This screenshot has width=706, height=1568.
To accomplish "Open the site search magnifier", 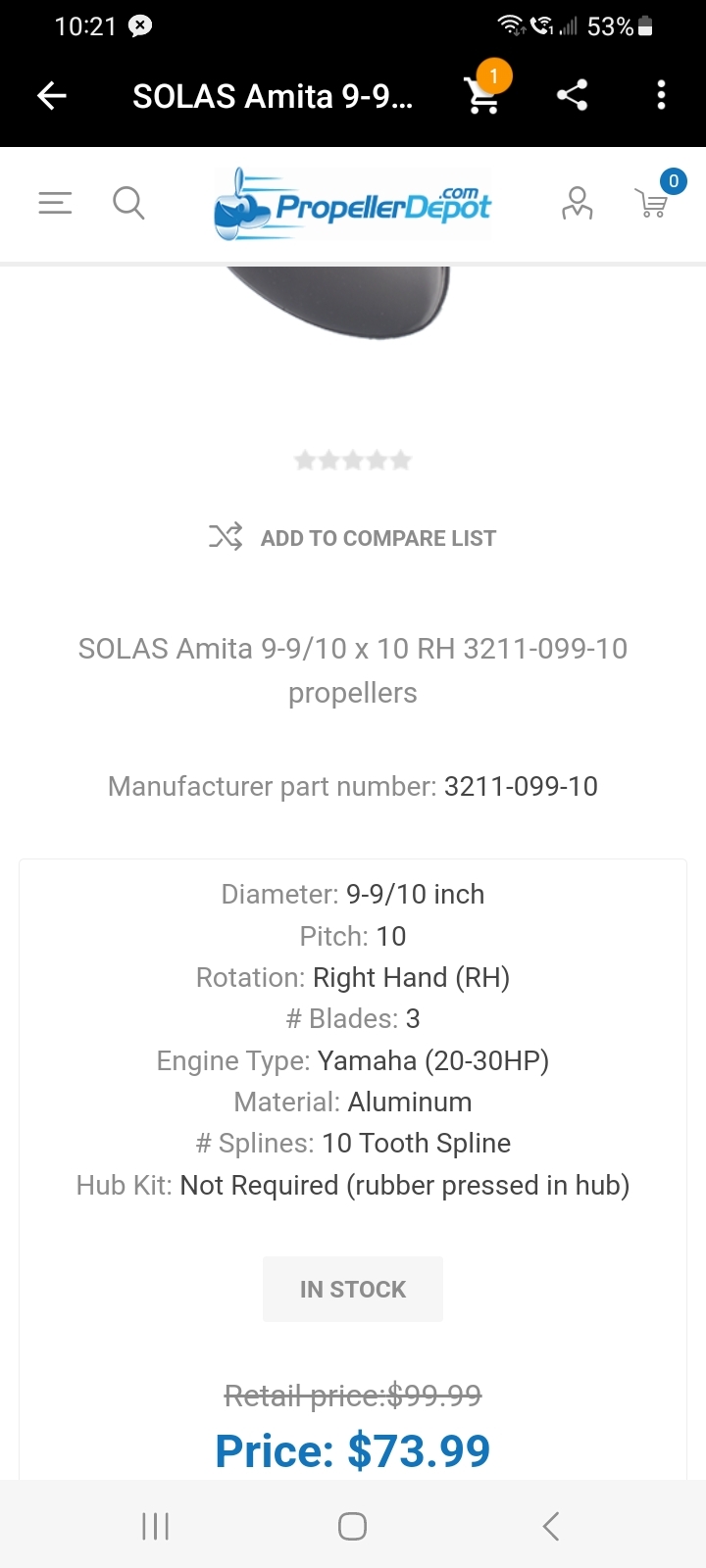I will 128,204.
